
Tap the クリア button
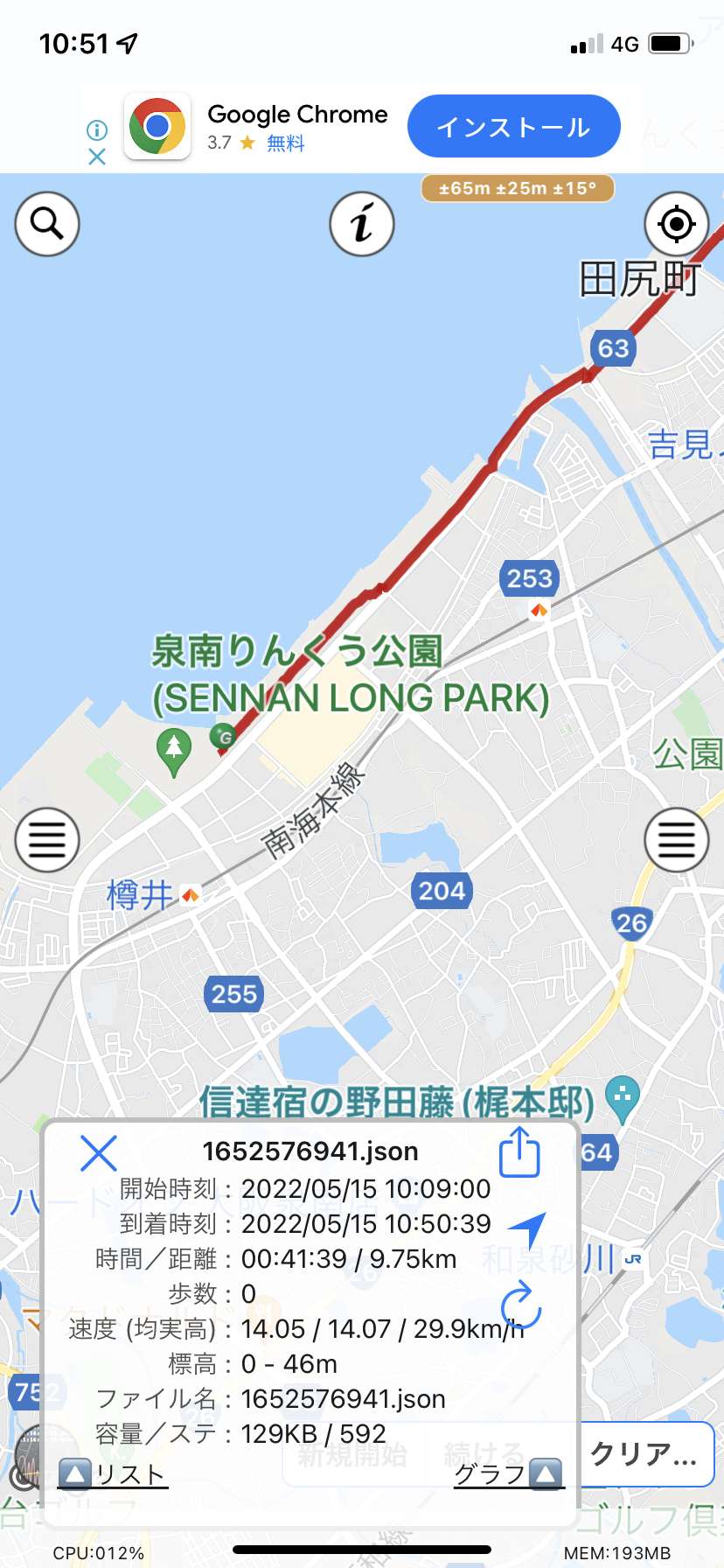644,1454
